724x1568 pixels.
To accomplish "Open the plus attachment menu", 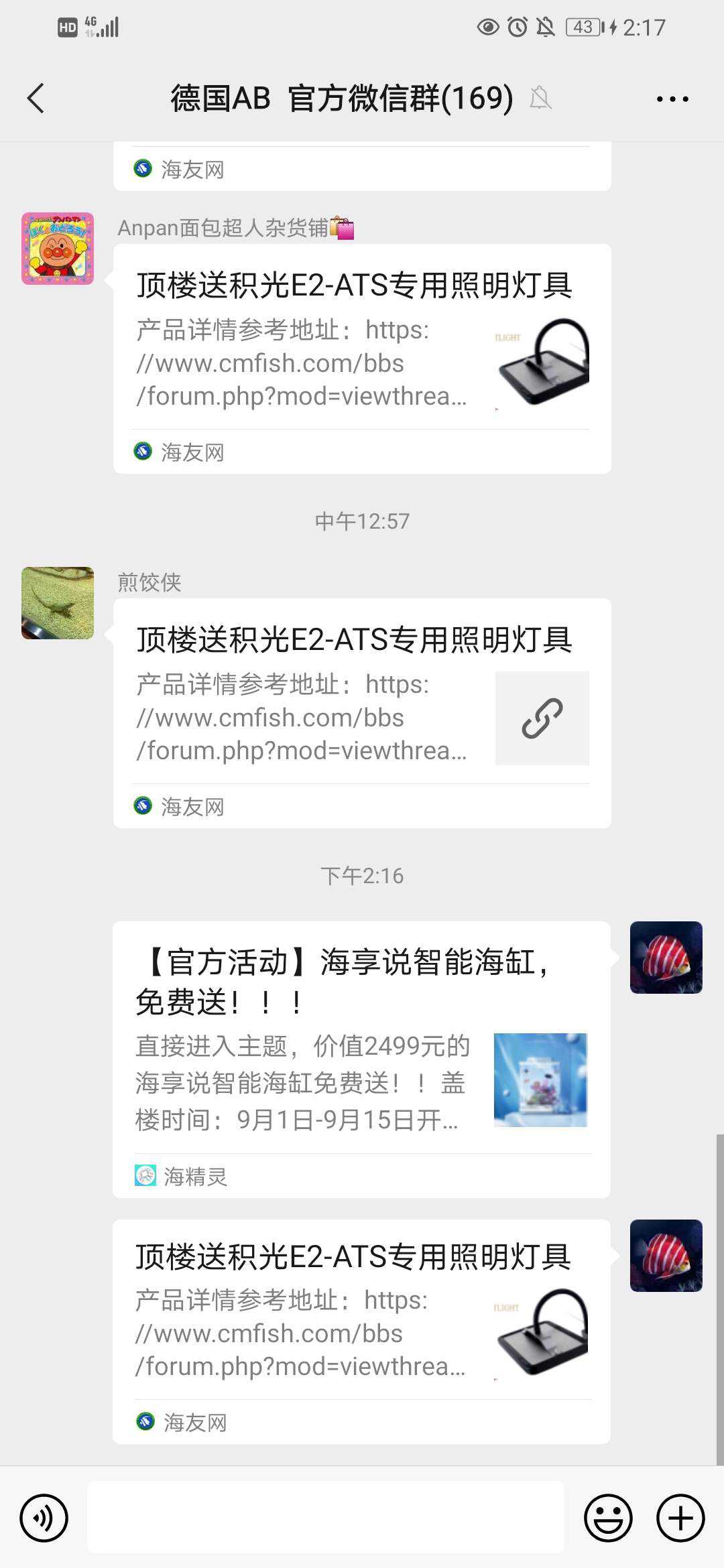I will [680, 1517].
